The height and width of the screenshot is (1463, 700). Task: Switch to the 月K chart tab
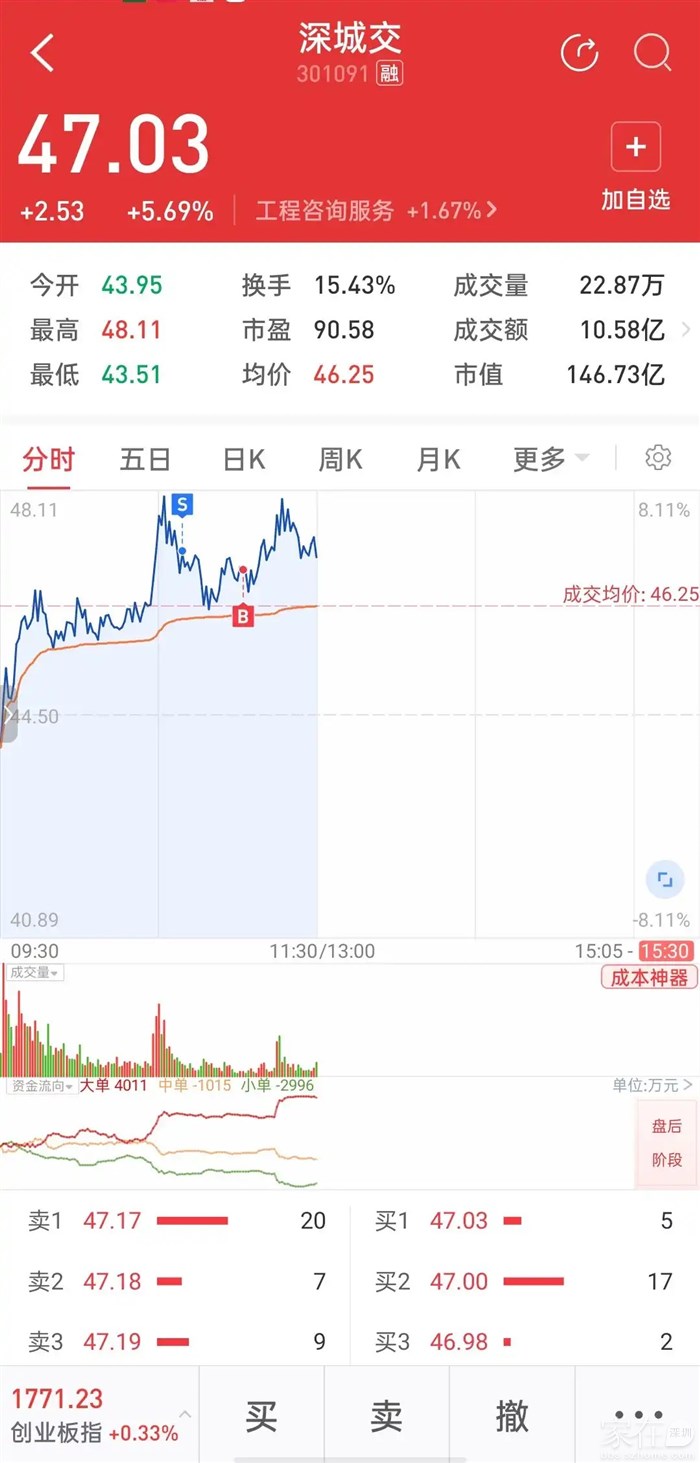(x=438, y=459)
